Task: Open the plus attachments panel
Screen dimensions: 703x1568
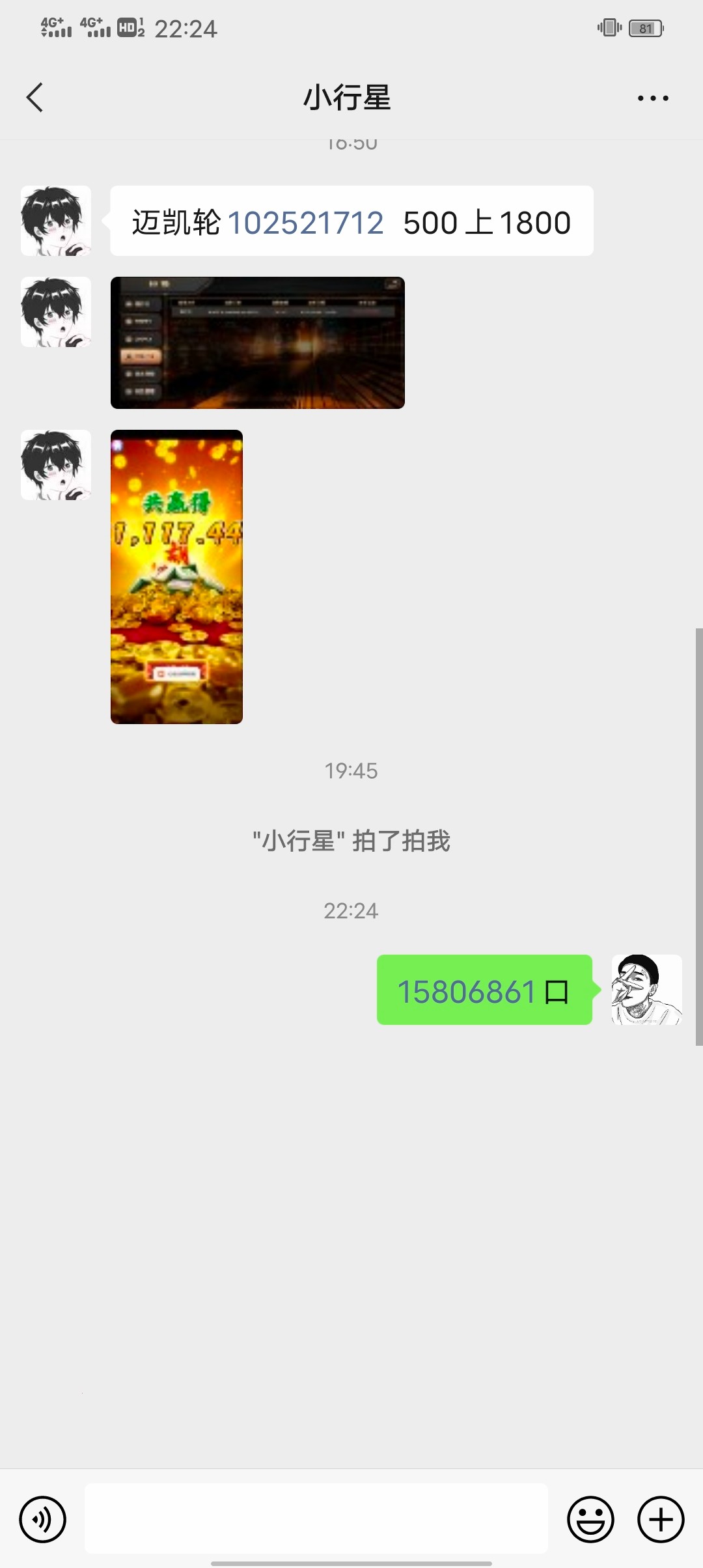Action: click(x=660, y=1519)
